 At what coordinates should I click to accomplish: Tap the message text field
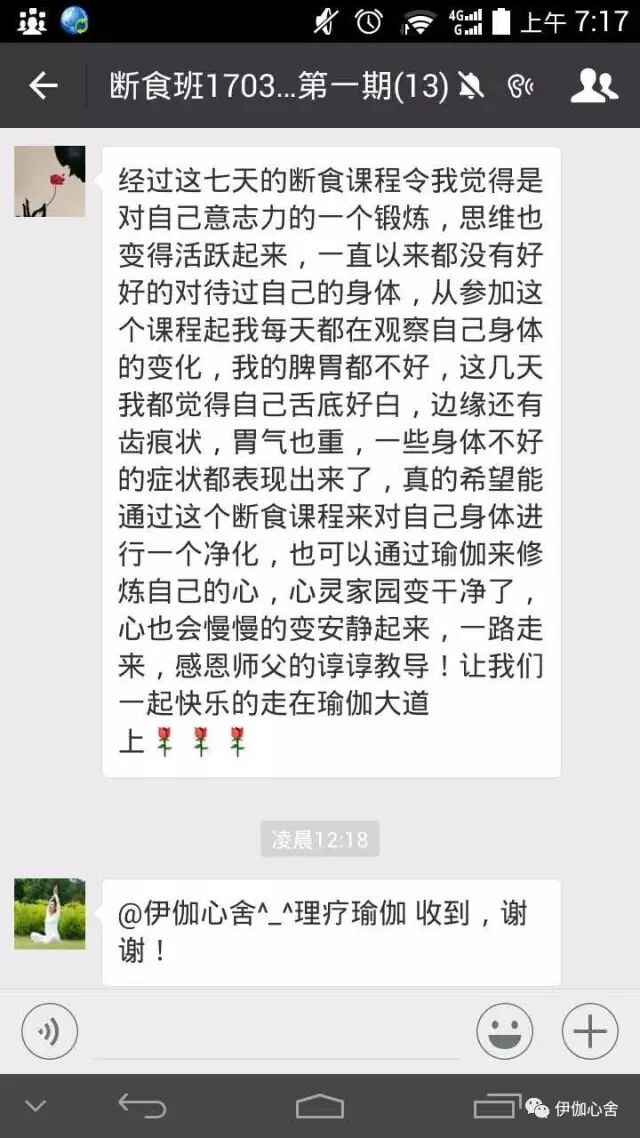tap(277, 1032)
